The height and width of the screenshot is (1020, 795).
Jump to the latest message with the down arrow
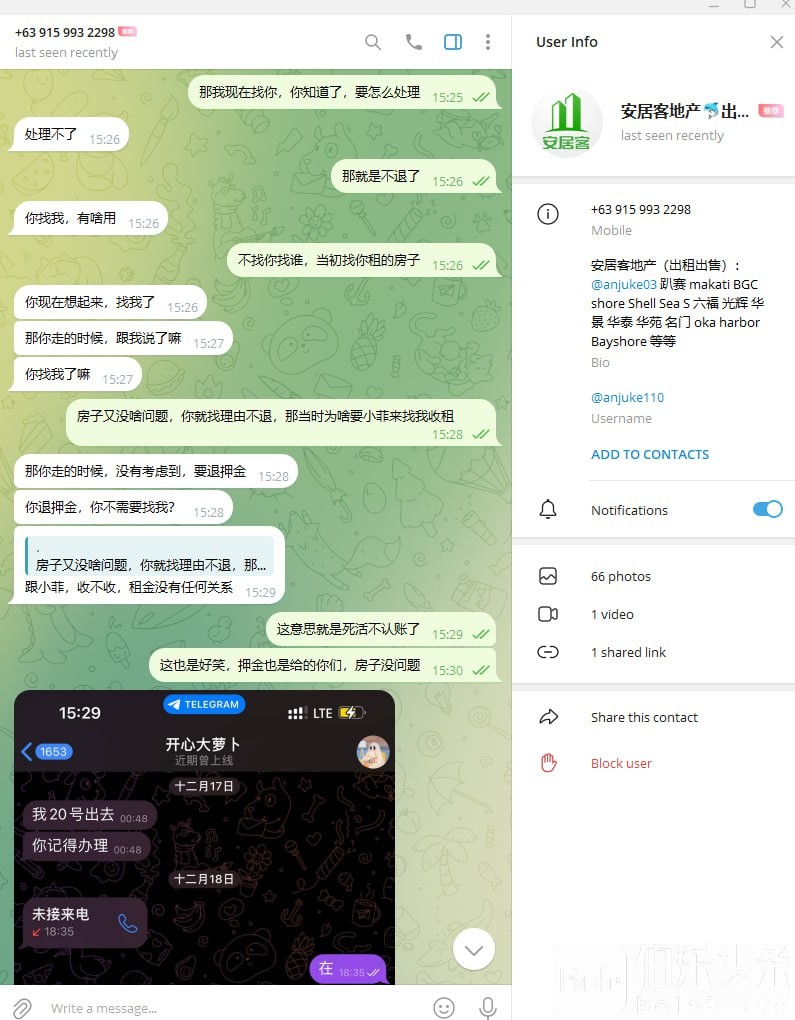(474, 949)
